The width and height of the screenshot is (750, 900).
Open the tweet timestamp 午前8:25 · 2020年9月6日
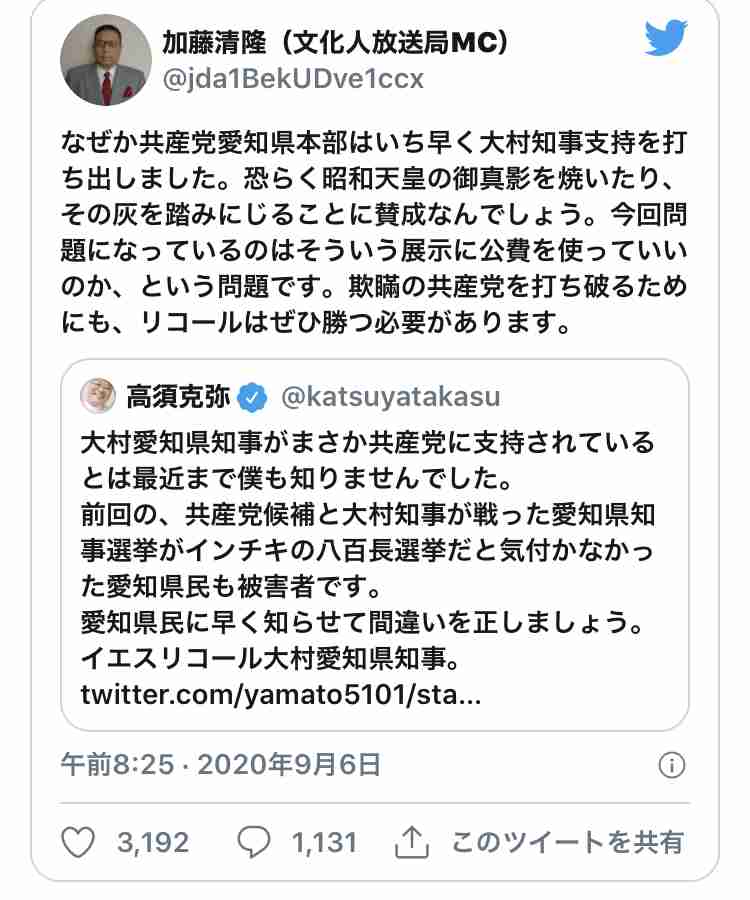coord(220,765)
